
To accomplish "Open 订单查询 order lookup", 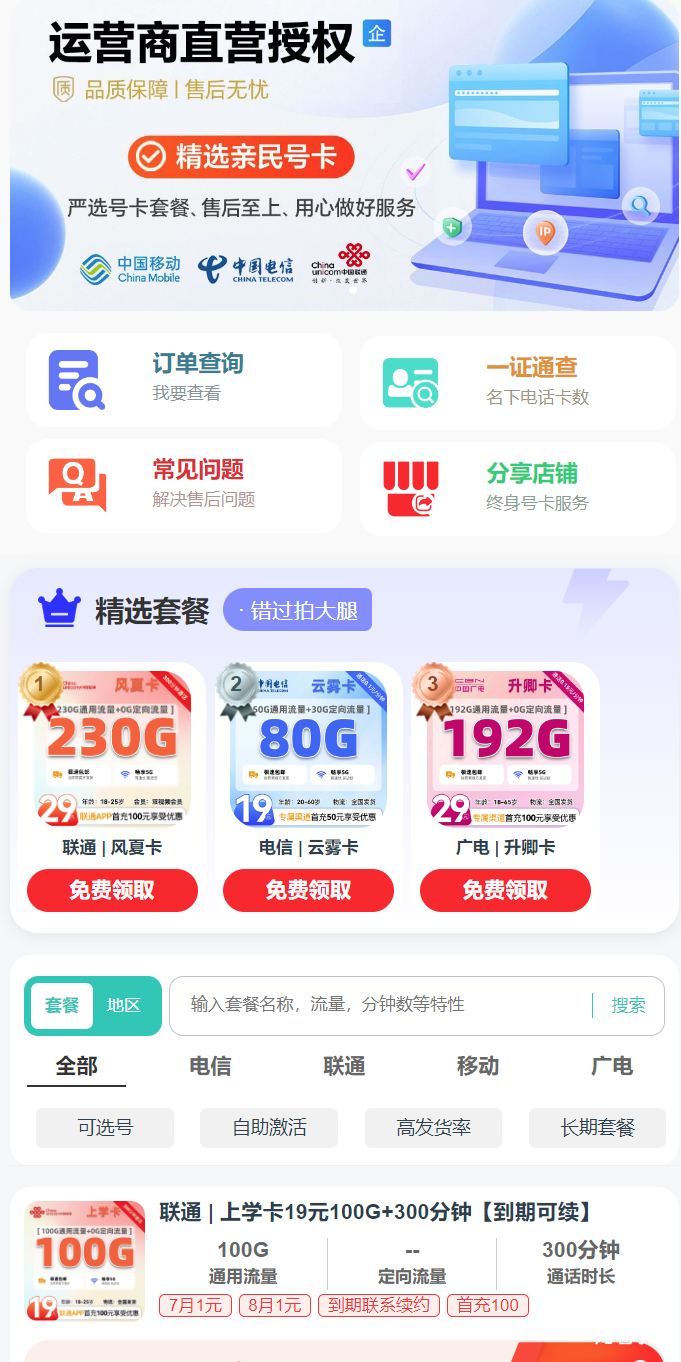I will (184, 379).
